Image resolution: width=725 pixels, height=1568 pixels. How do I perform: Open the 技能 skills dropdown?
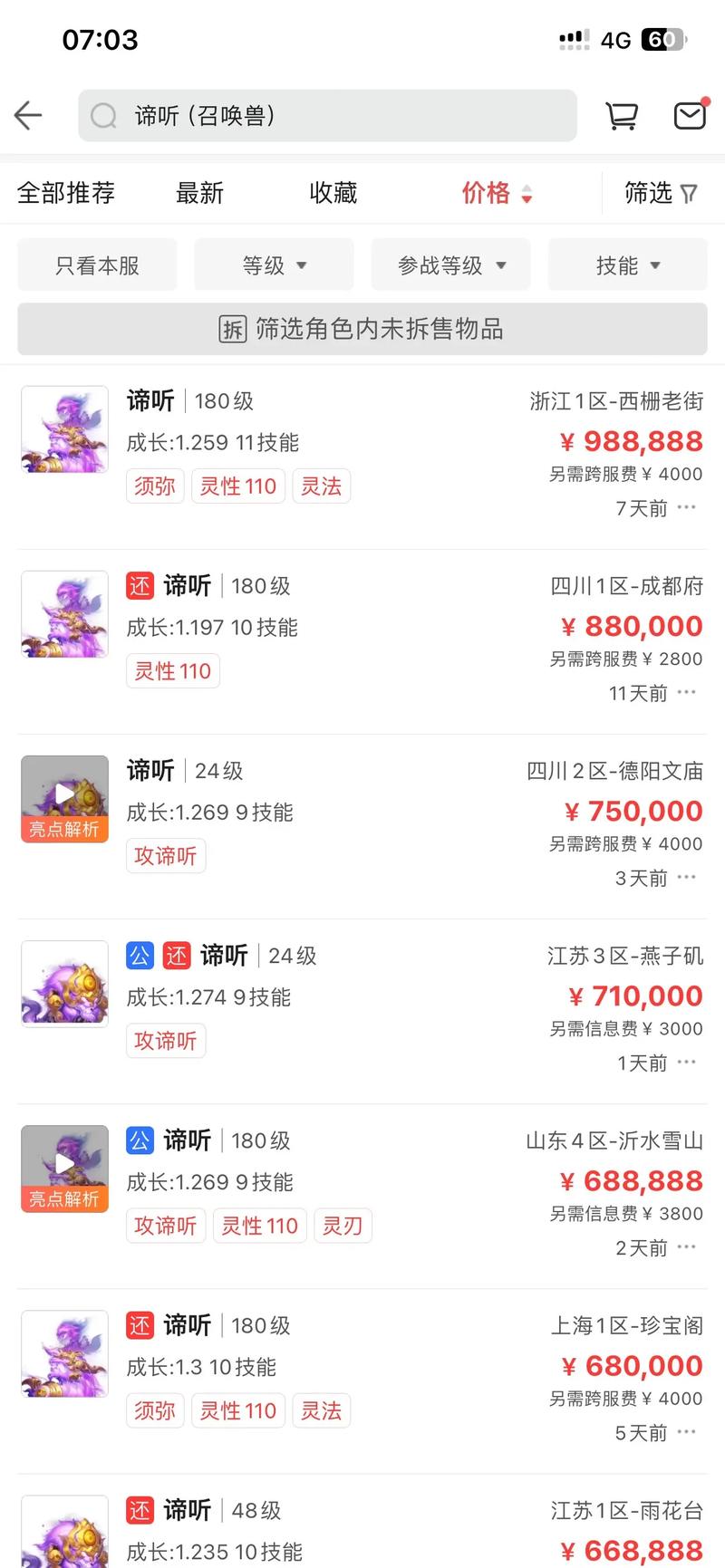pos(627,265)
